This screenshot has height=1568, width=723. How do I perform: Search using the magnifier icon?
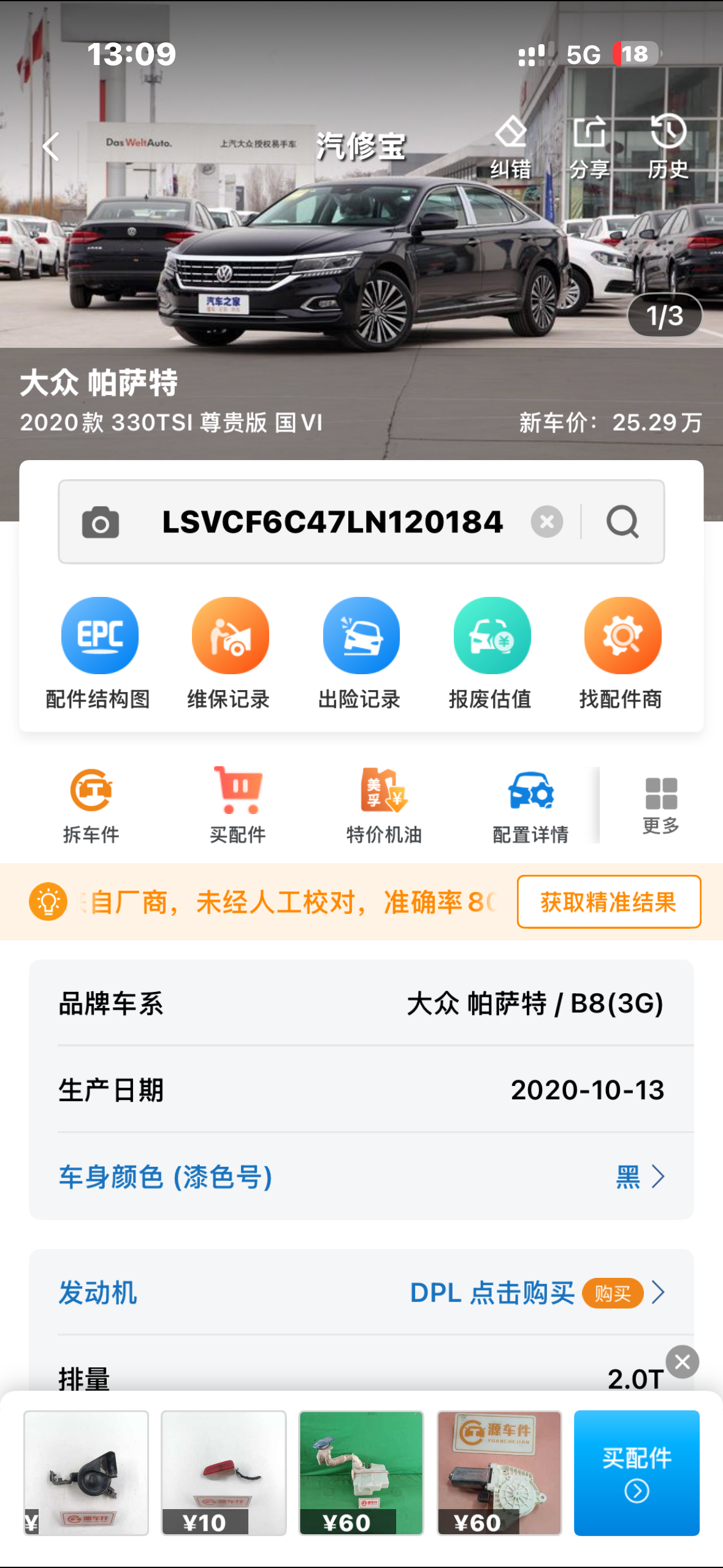coord(622,522)
